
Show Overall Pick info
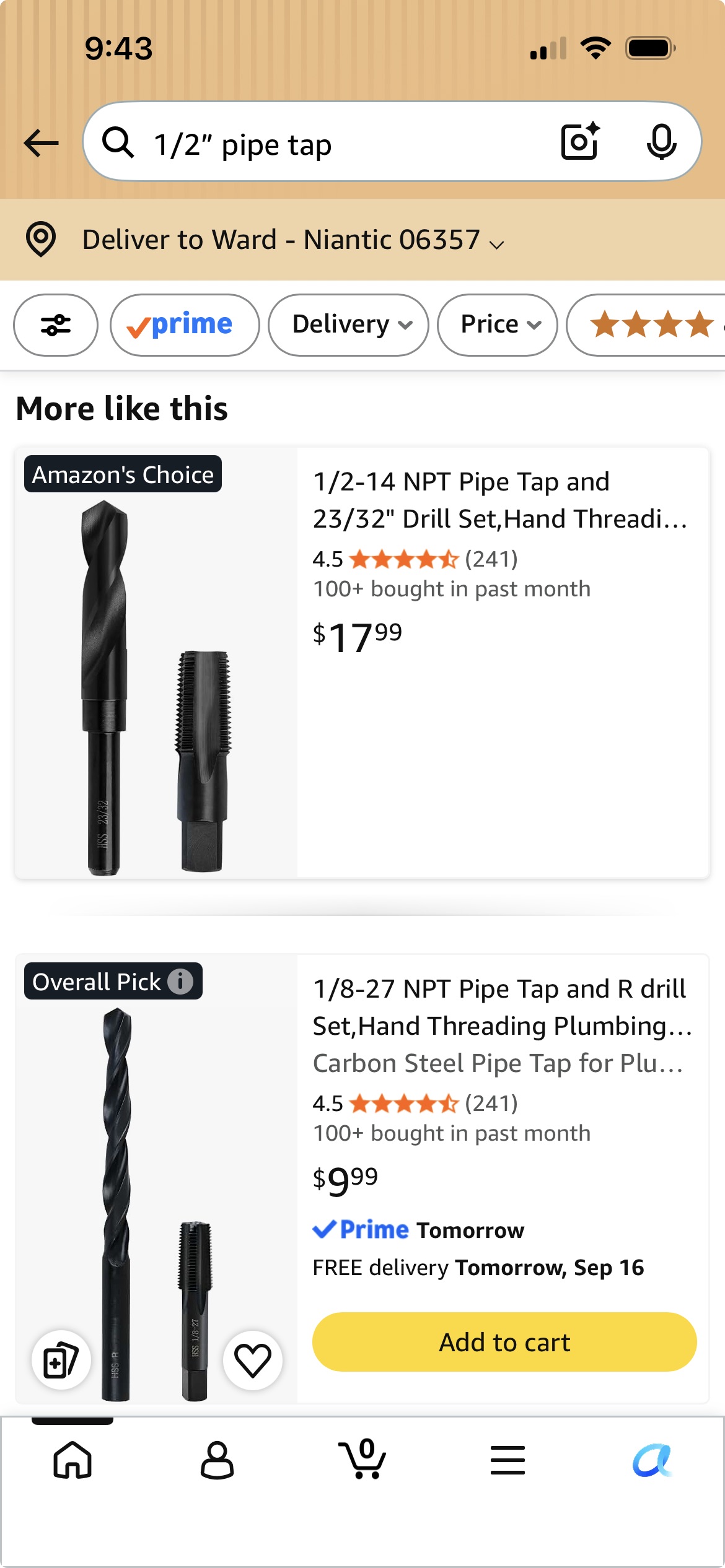pyautogui.click(x=180, y=981)
